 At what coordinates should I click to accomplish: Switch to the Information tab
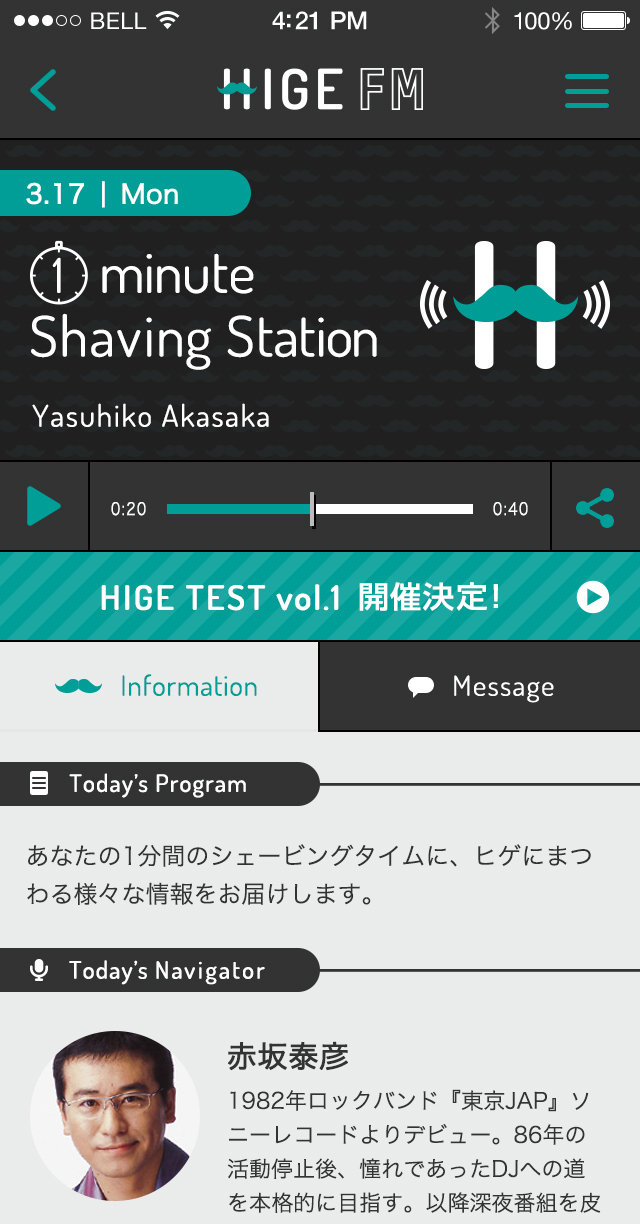158,687
